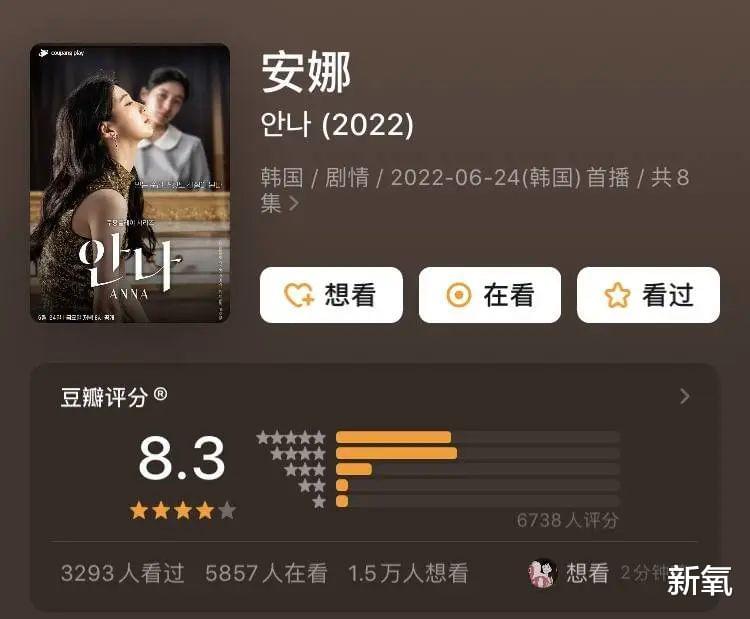Mark Anna as 在看 (watching)
This screenshot has width=750, height=619.
point(489,295)
